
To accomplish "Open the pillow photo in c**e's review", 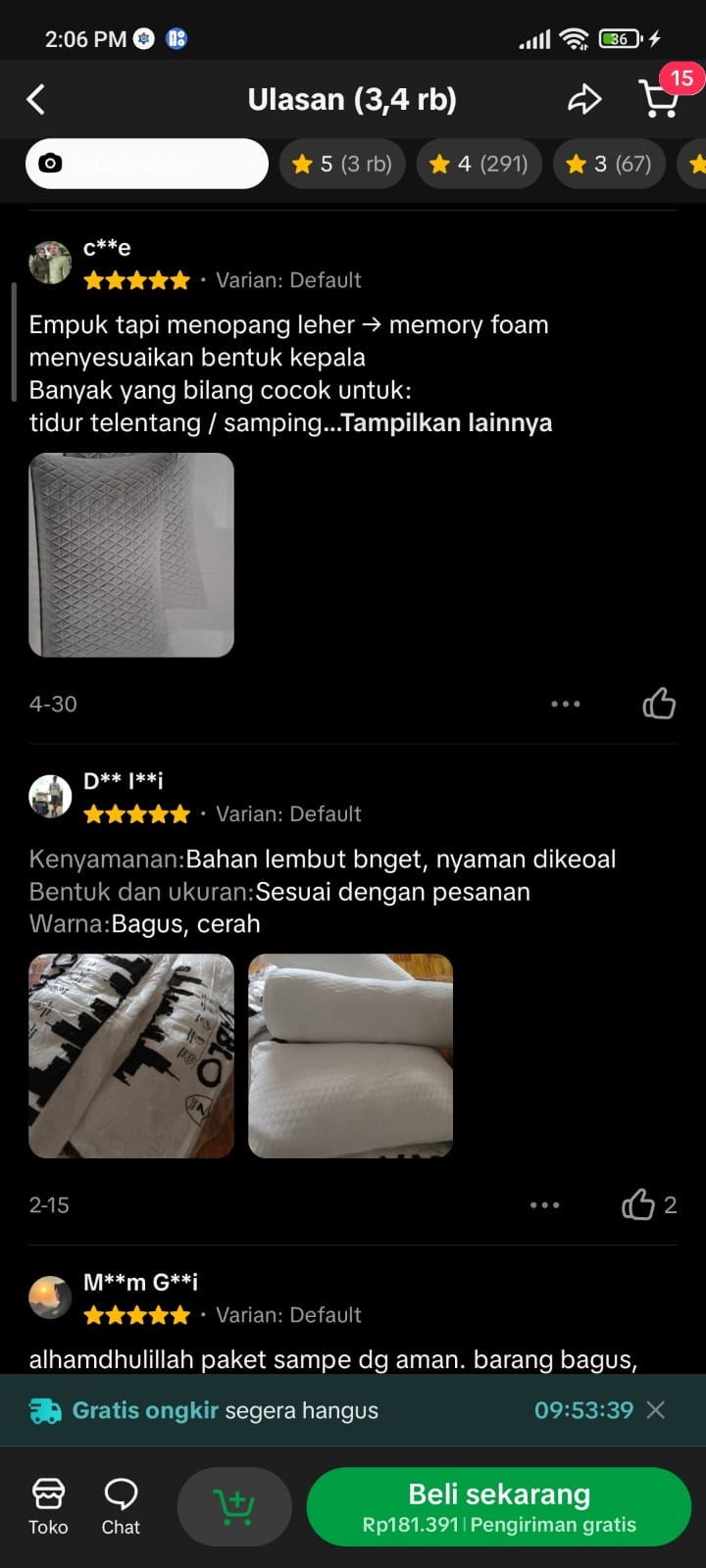I will coord(131,555).
